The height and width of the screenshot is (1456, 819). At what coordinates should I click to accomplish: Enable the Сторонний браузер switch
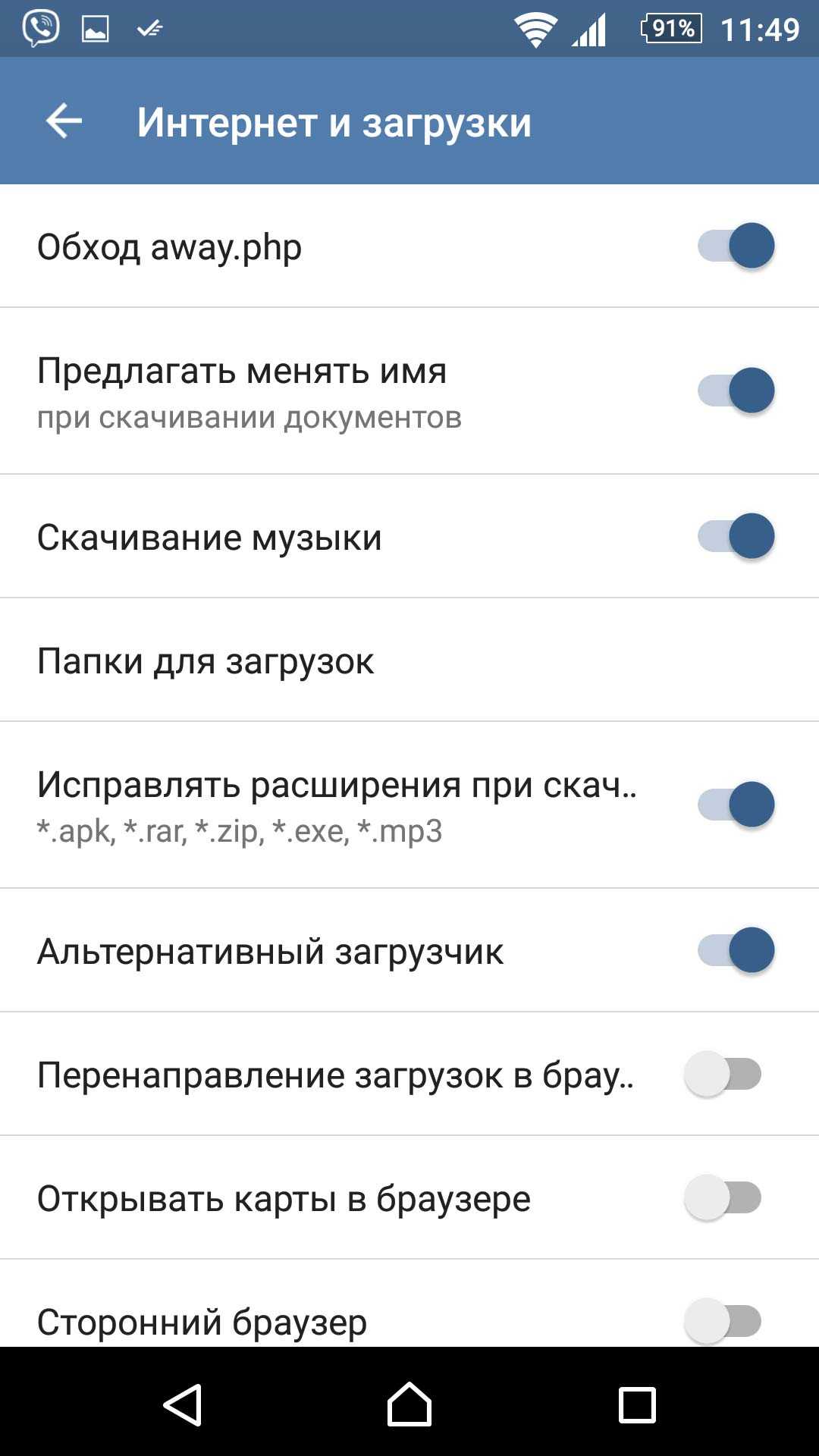pyautogui.click(x=723, y=1321)
